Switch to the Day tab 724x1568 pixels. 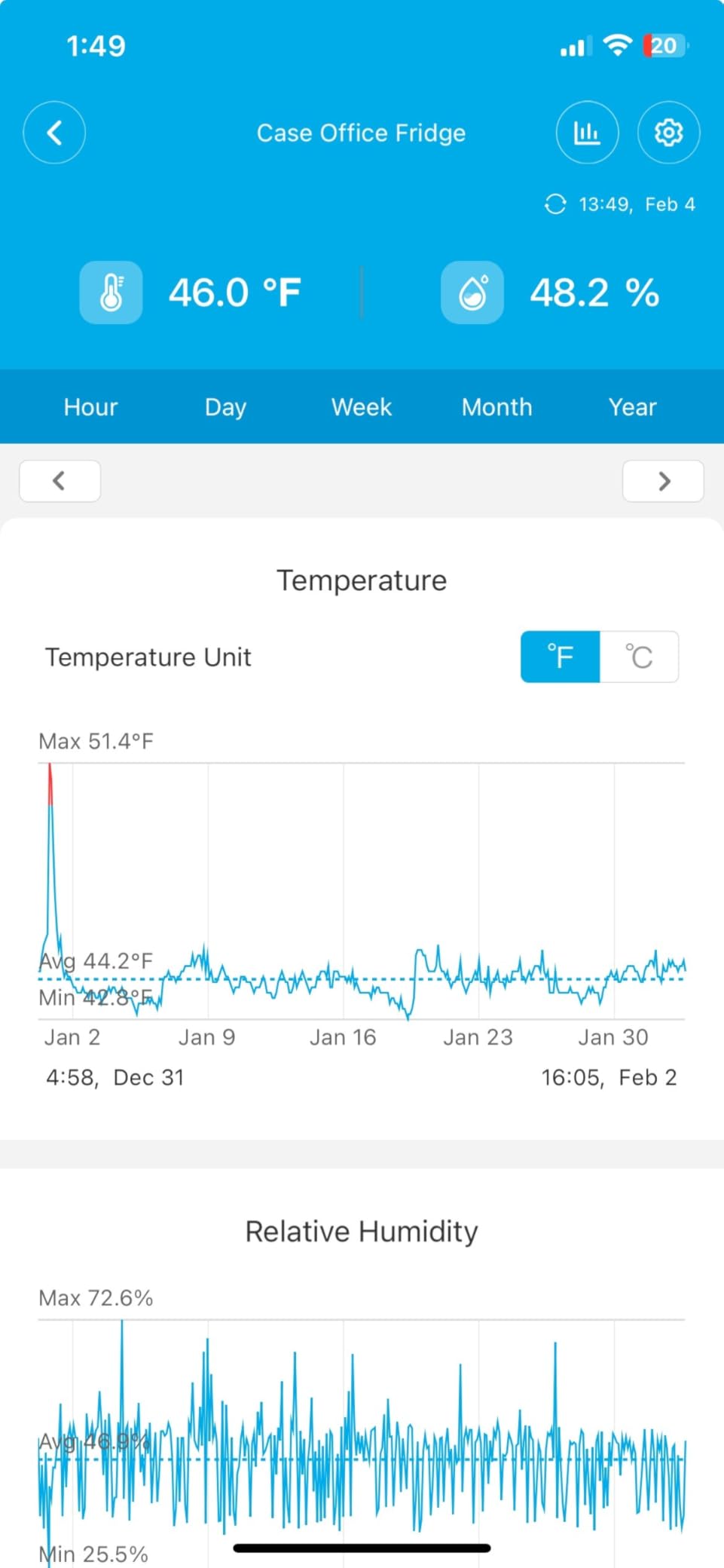point(225,407)
